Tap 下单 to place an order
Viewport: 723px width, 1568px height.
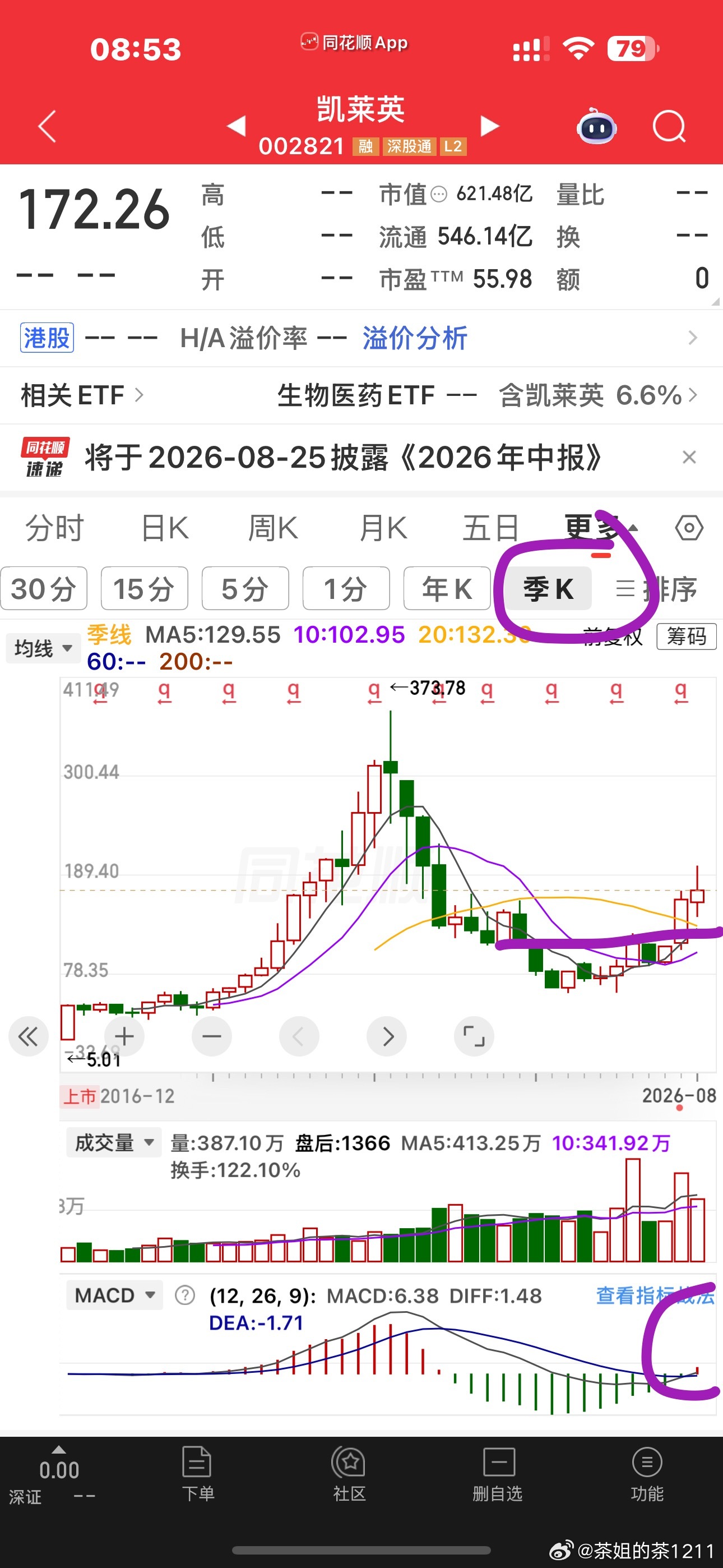pyautogui.click(x=197, y=1474)
